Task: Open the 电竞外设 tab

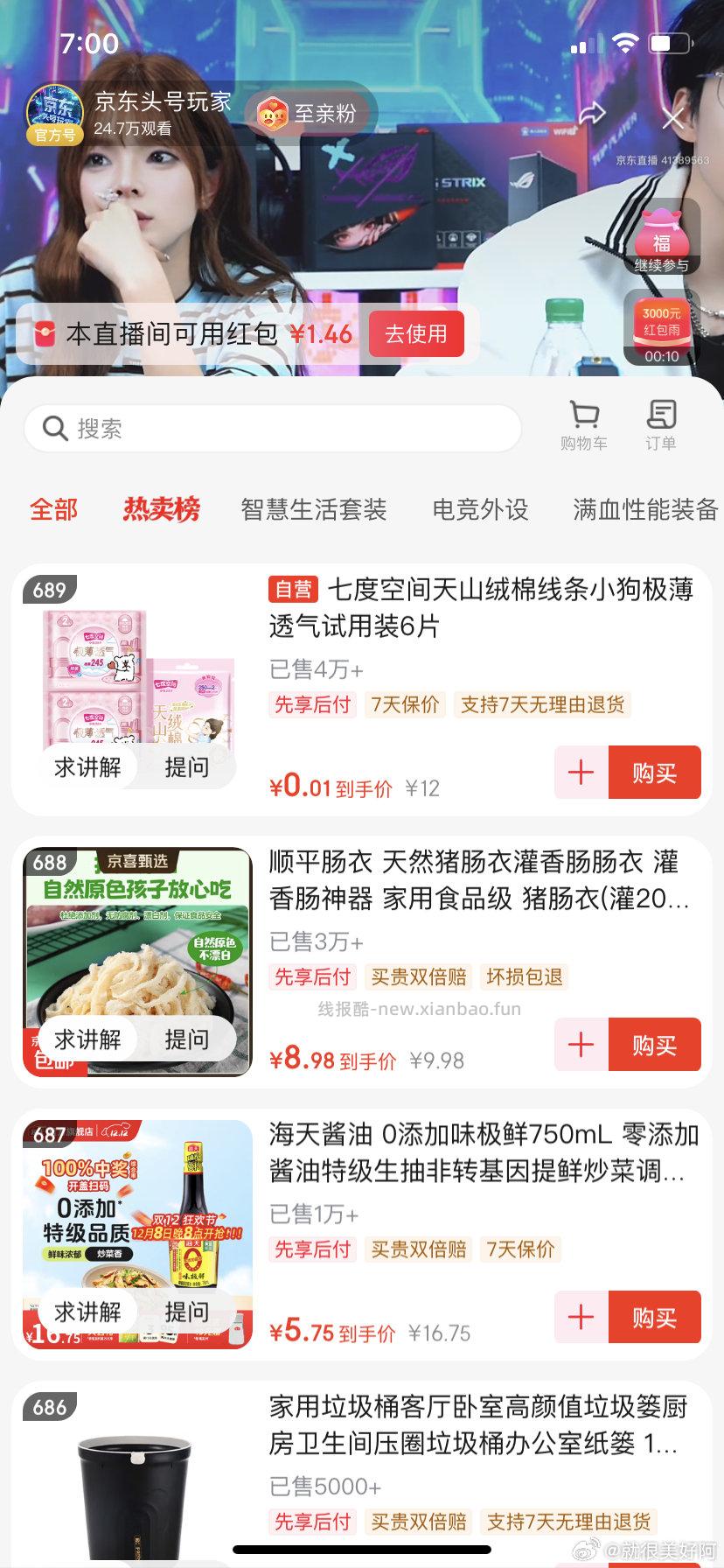Action: 480,509
